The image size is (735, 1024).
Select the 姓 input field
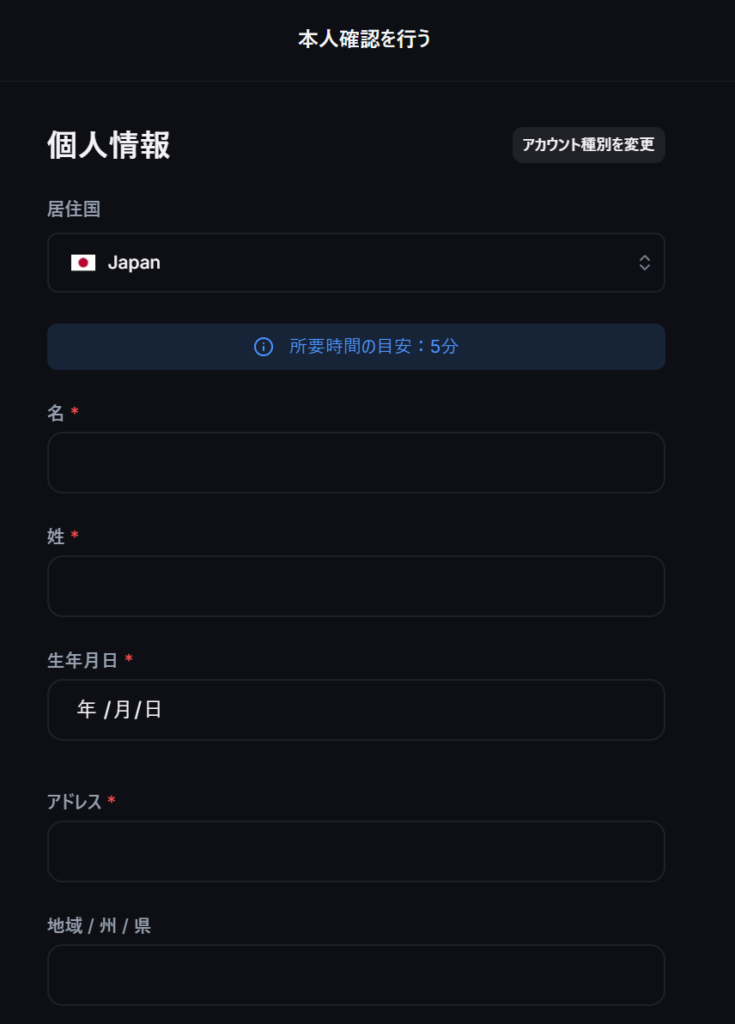tap(356, 586)
